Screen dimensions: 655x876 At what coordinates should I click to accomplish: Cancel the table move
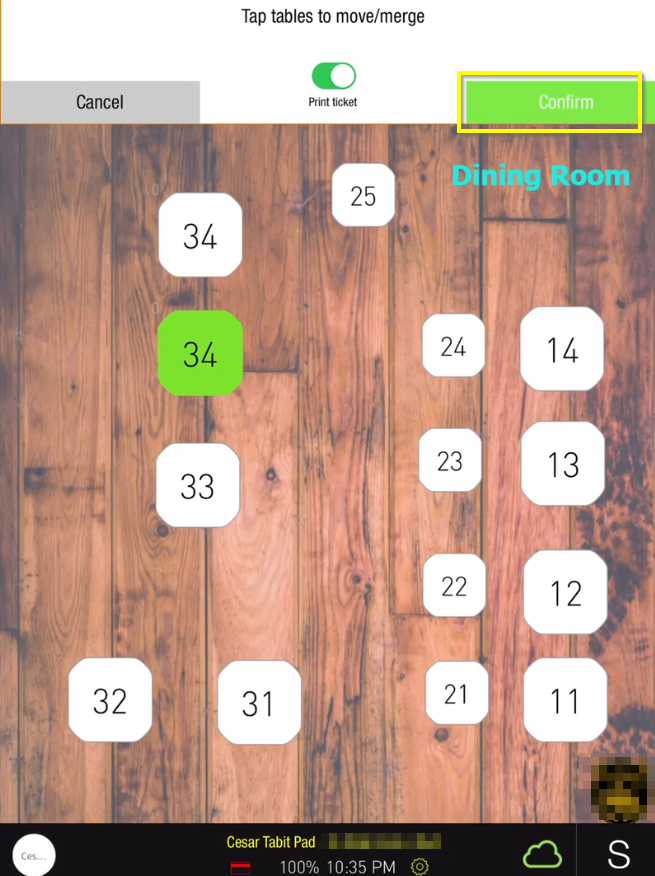click(x=99, y=102)
